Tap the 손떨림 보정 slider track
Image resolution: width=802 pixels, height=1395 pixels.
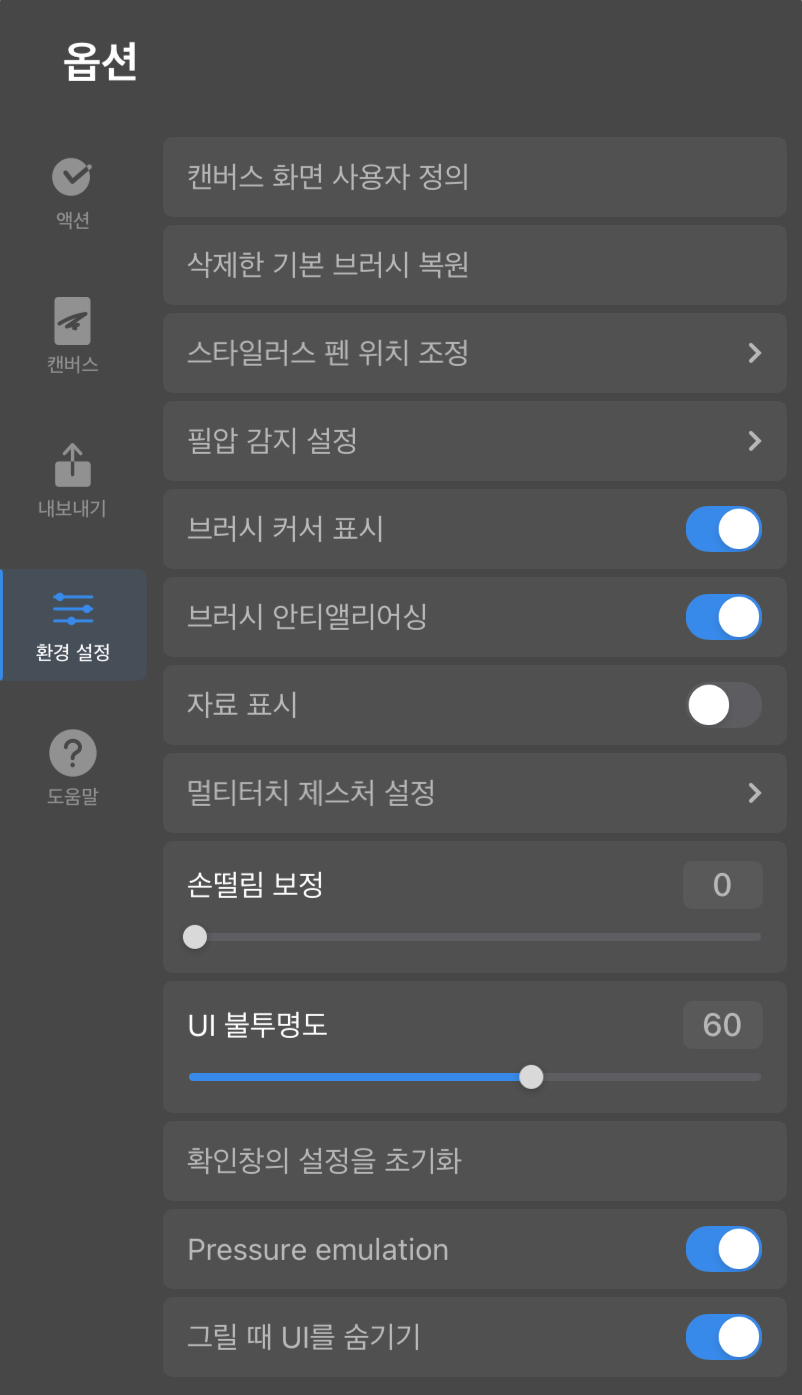point(475,937)
